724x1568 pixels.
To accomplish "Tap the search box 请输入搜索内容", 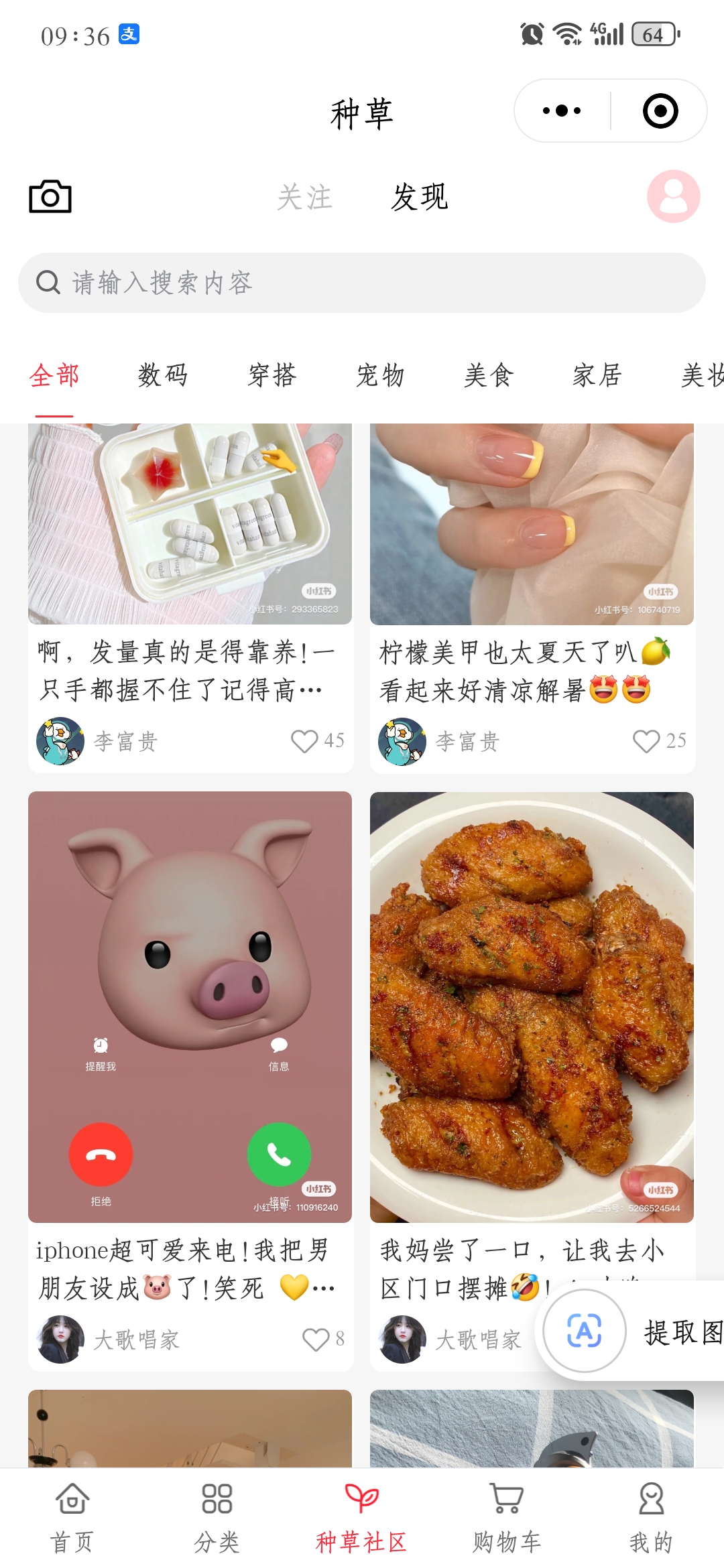I will [x=362, y=283].
